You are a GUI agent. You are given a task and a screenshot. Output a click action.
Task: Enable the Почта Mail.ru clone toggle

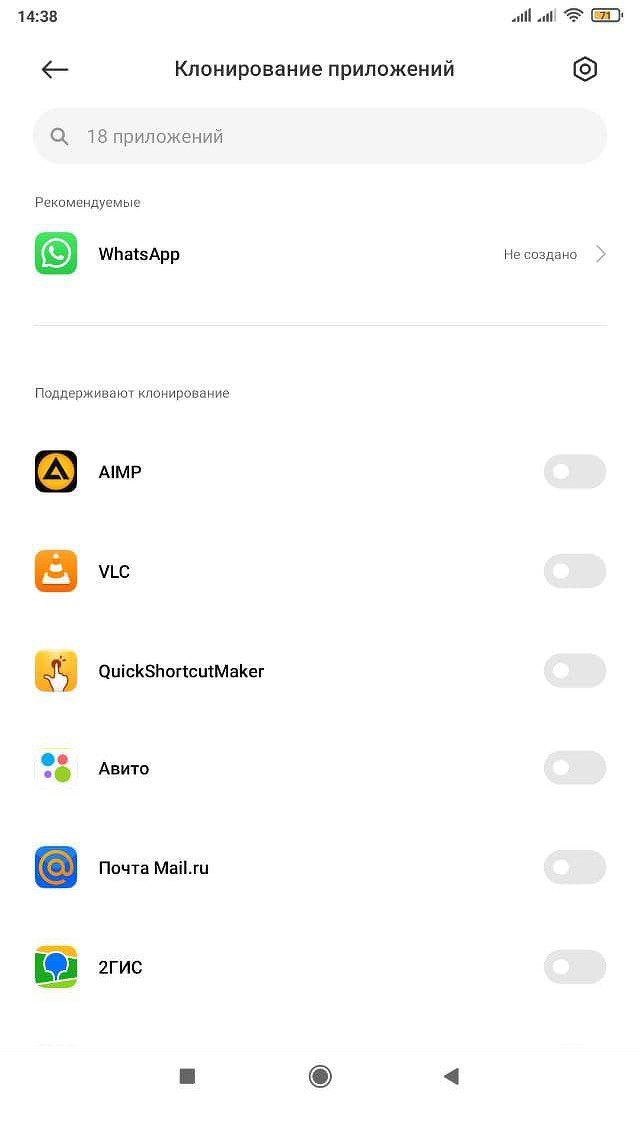coord(574,867)
